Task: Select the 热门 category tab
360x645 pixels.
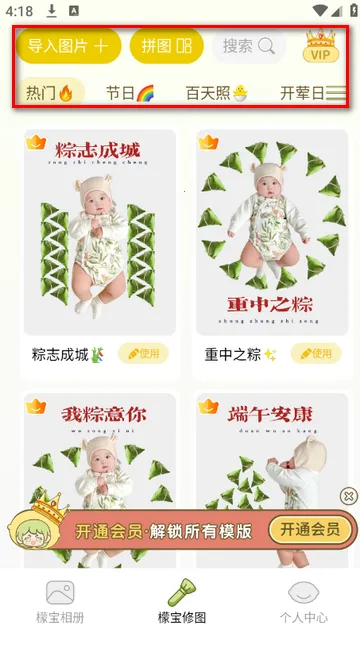Action: (x=50, y=93)
